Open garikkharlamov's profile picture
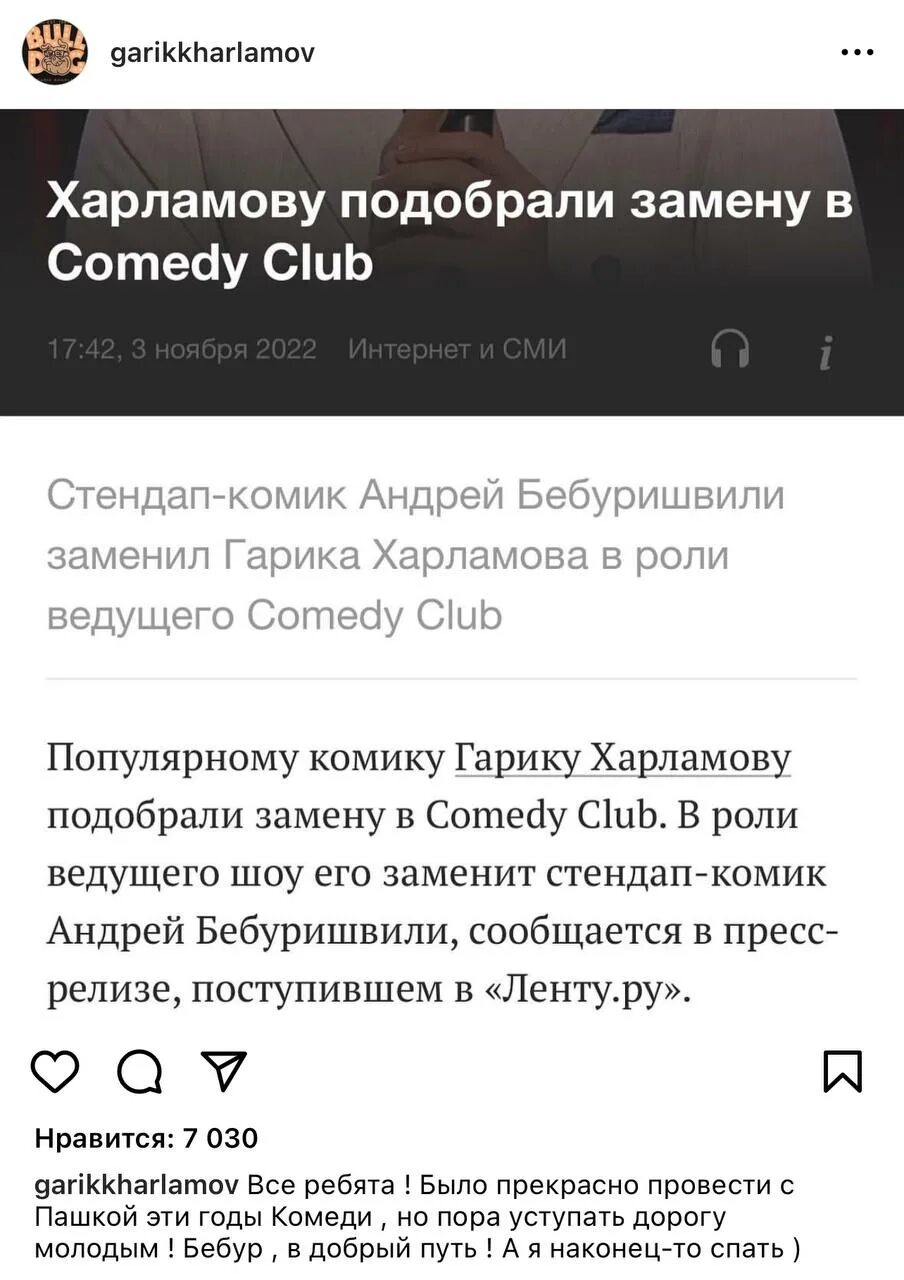The width and height of the screenshot is (904, 1280). (55, 52)
